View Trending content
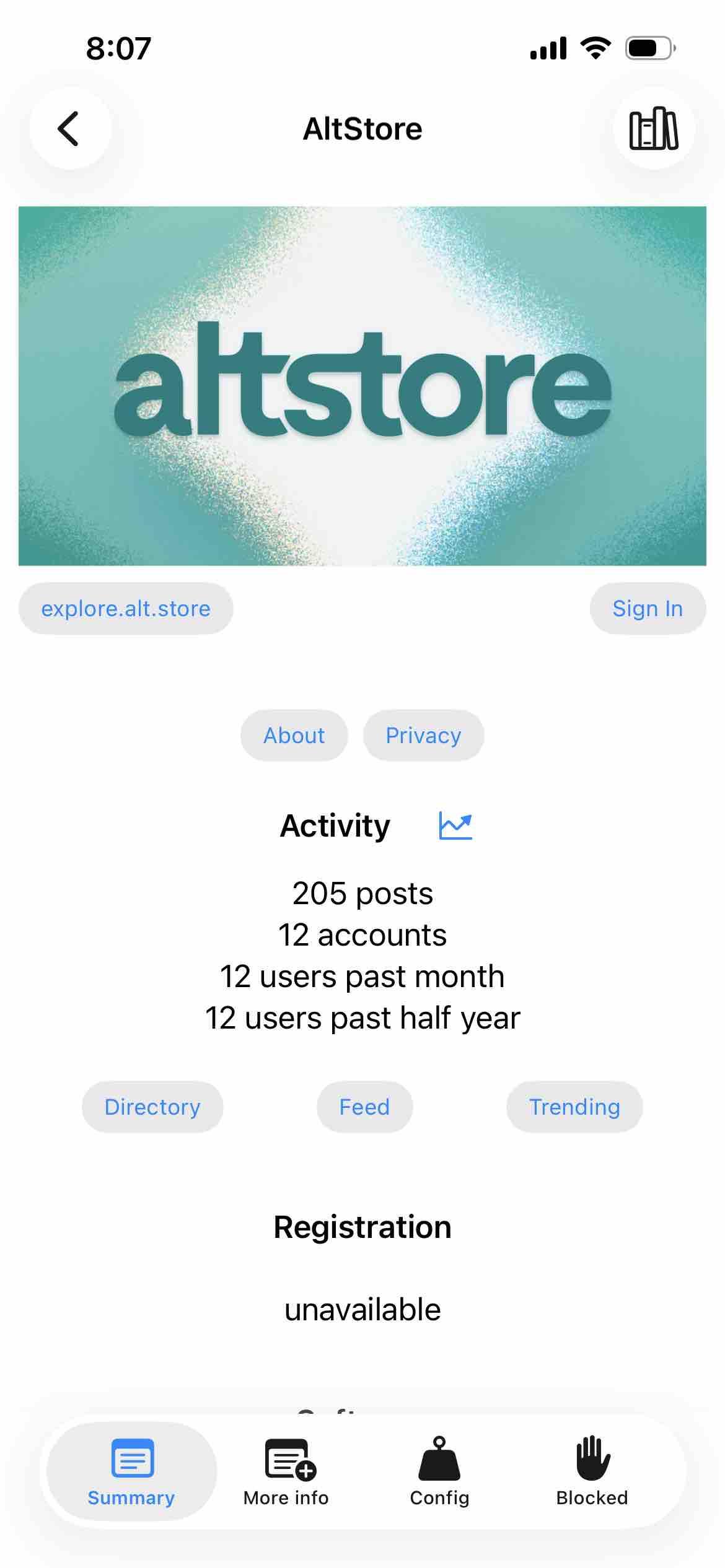Viewport: 725px width, 1568px height. click(574, 1107)
